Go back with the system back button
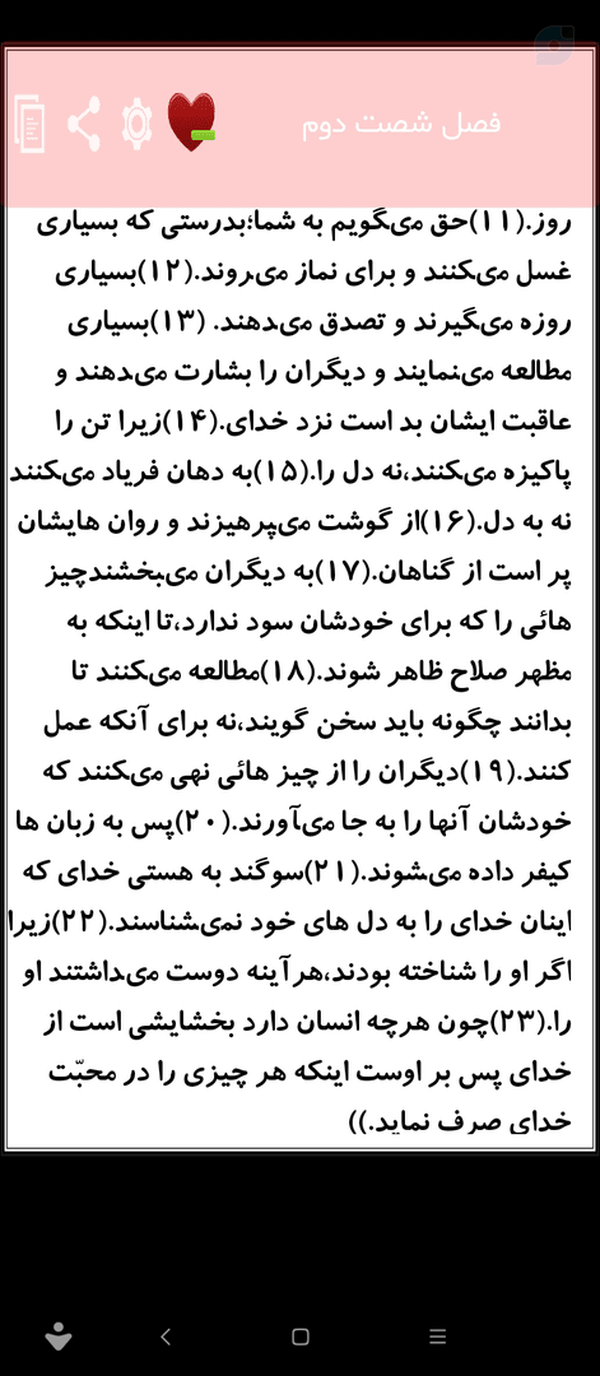 coord(166,1336)
